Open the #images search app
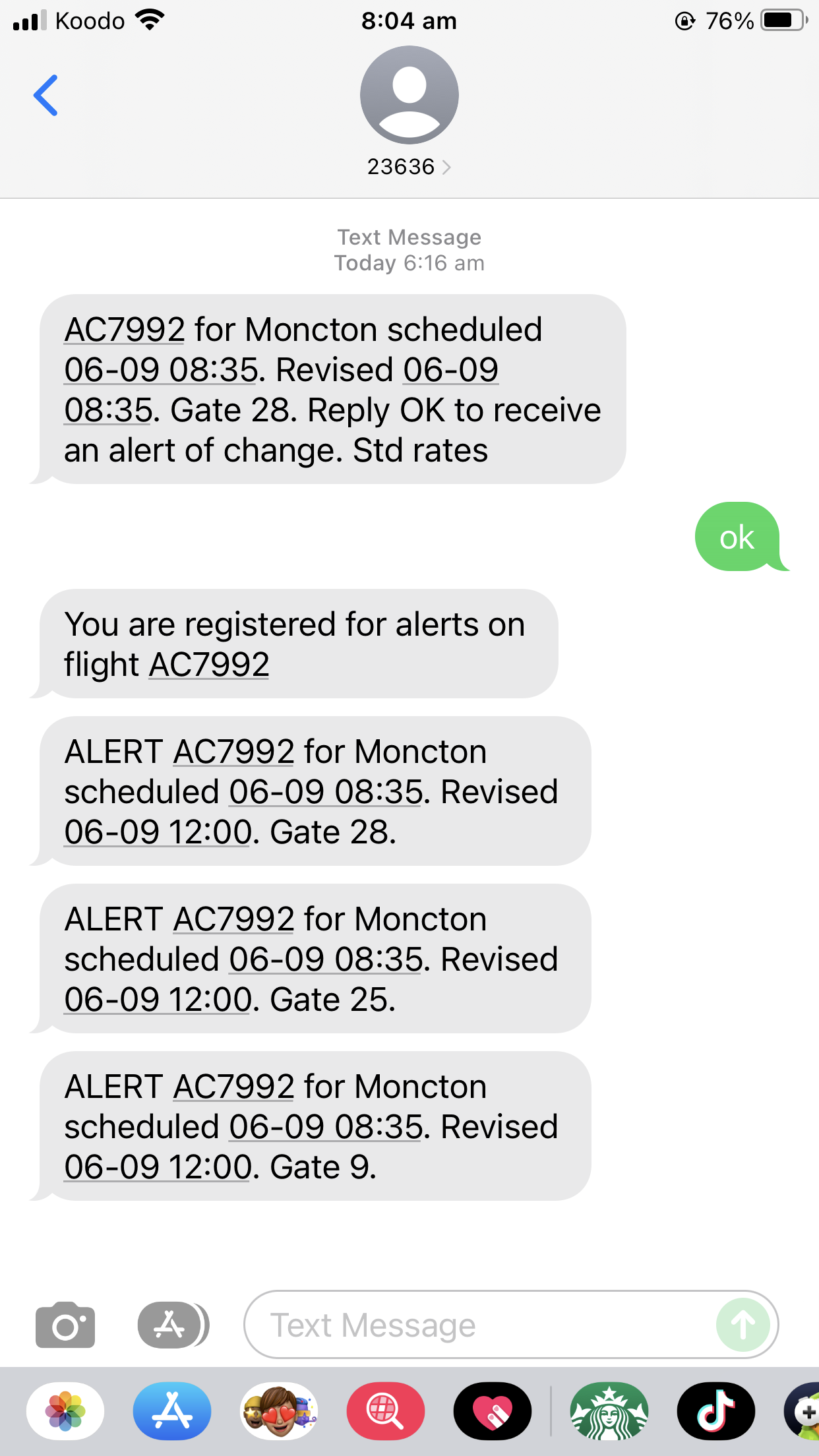 click(386, 1411)
